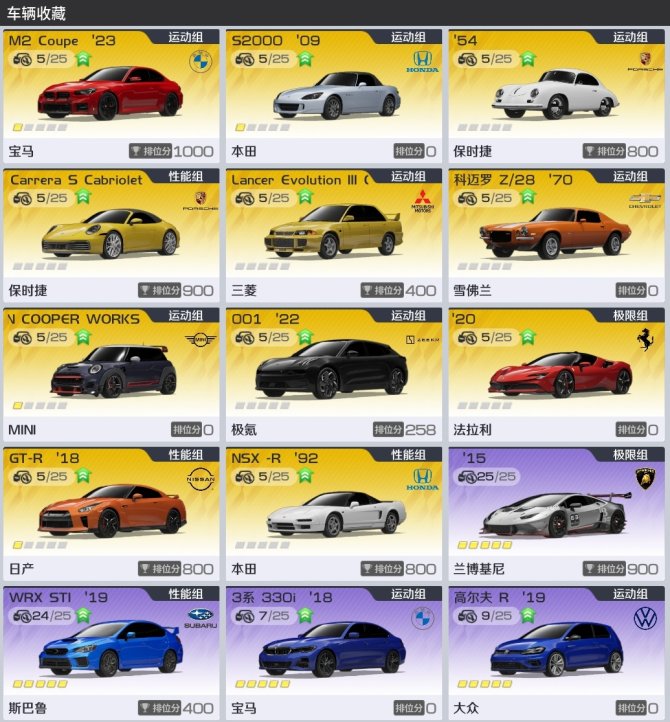Select the Lancer Evolution III card
This screenshot has height=722, width=670.
click(333, 234)
